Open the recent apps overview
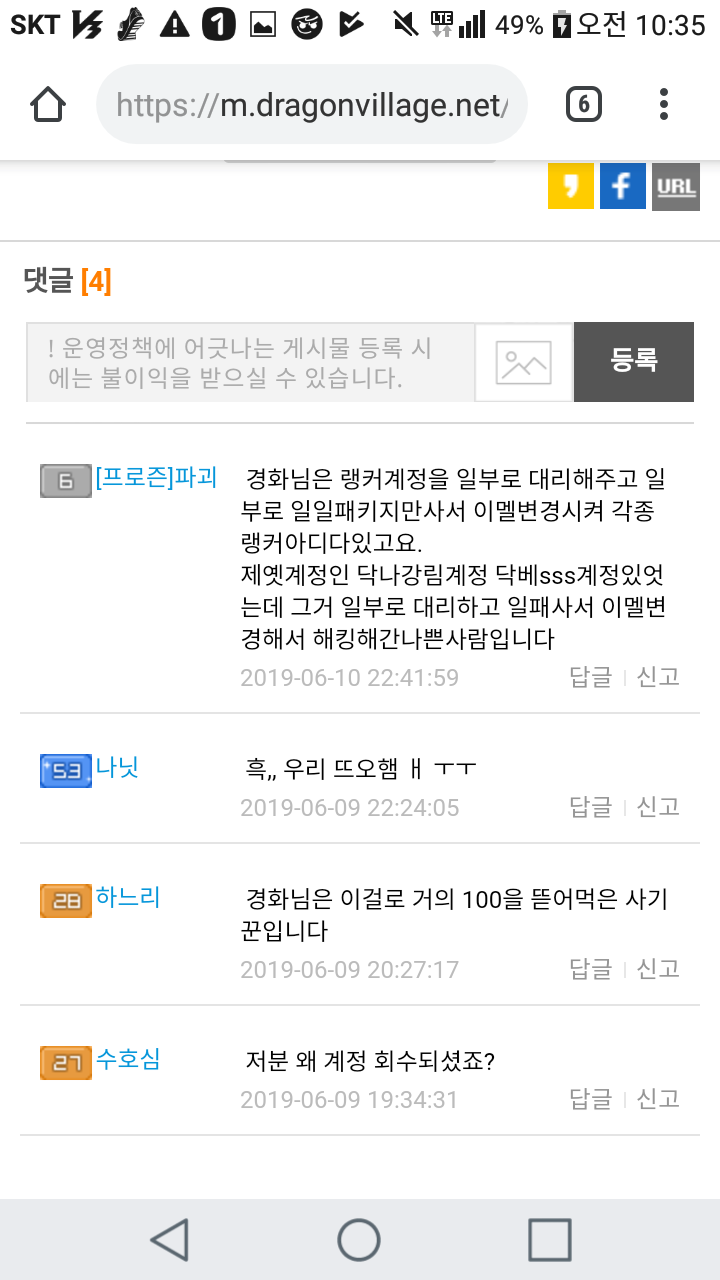720x1280 pixels. click(x=549, y=1240)
